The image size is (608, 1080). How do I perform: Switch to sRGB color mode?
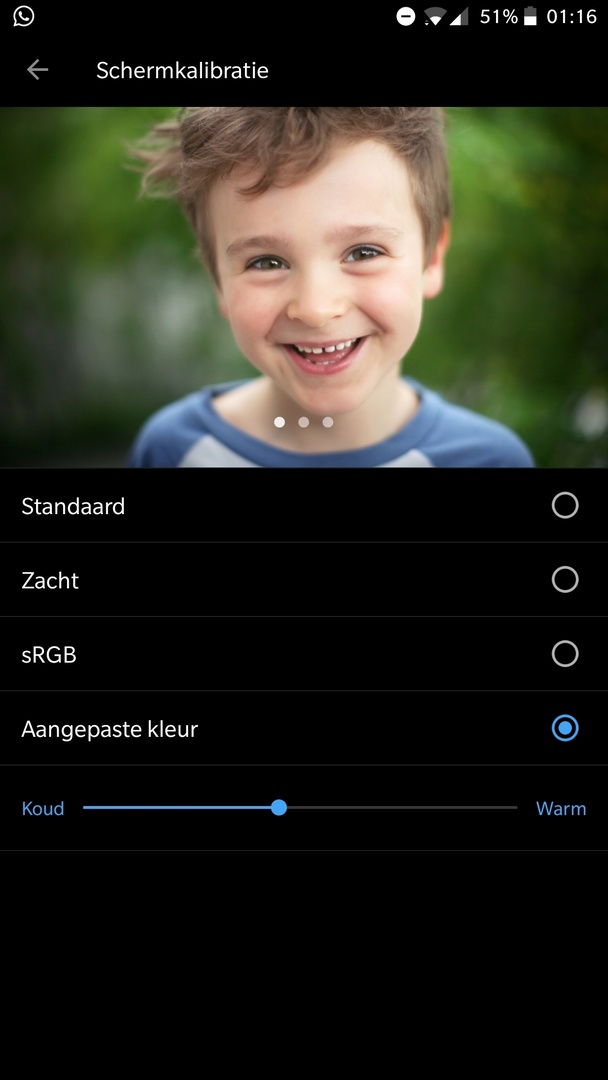[x=564, y=654]
